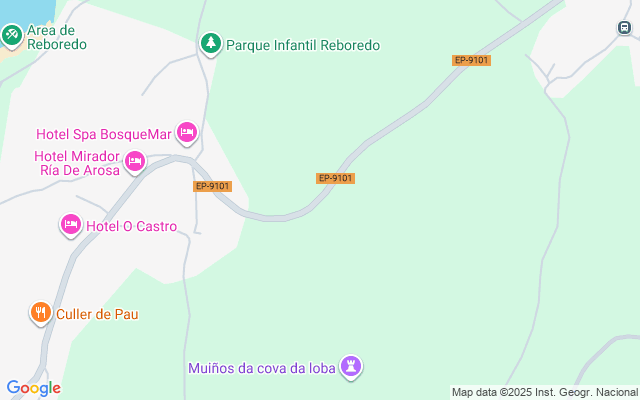The width and height of the screenshot is (640, 400).
Task: Open Parque Infantil Reboredo park marker
Action: (x=210, y=44)
